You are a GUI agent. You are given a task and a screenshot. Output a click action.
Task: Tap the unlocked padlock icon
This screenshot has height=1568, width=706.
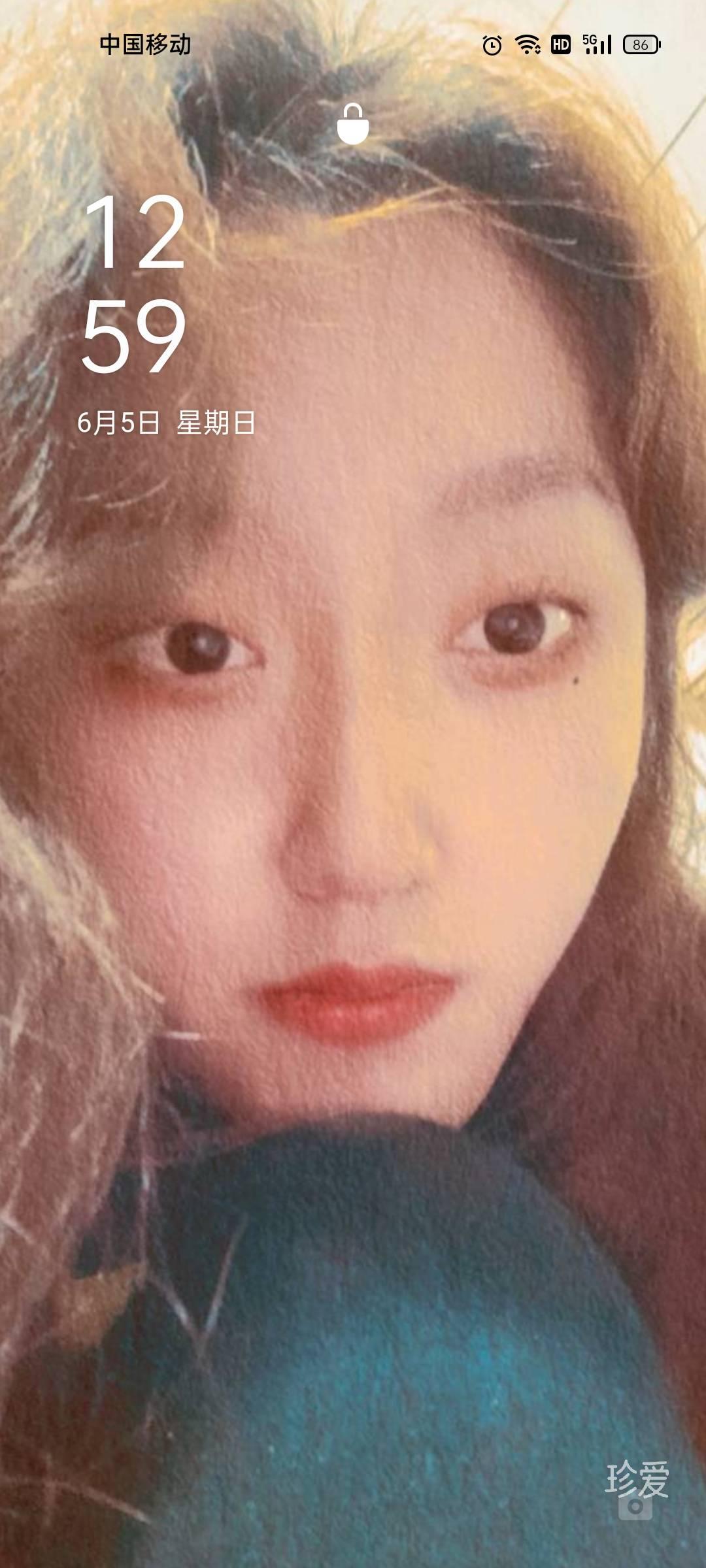pyautogui.click(x=353, y=124)
